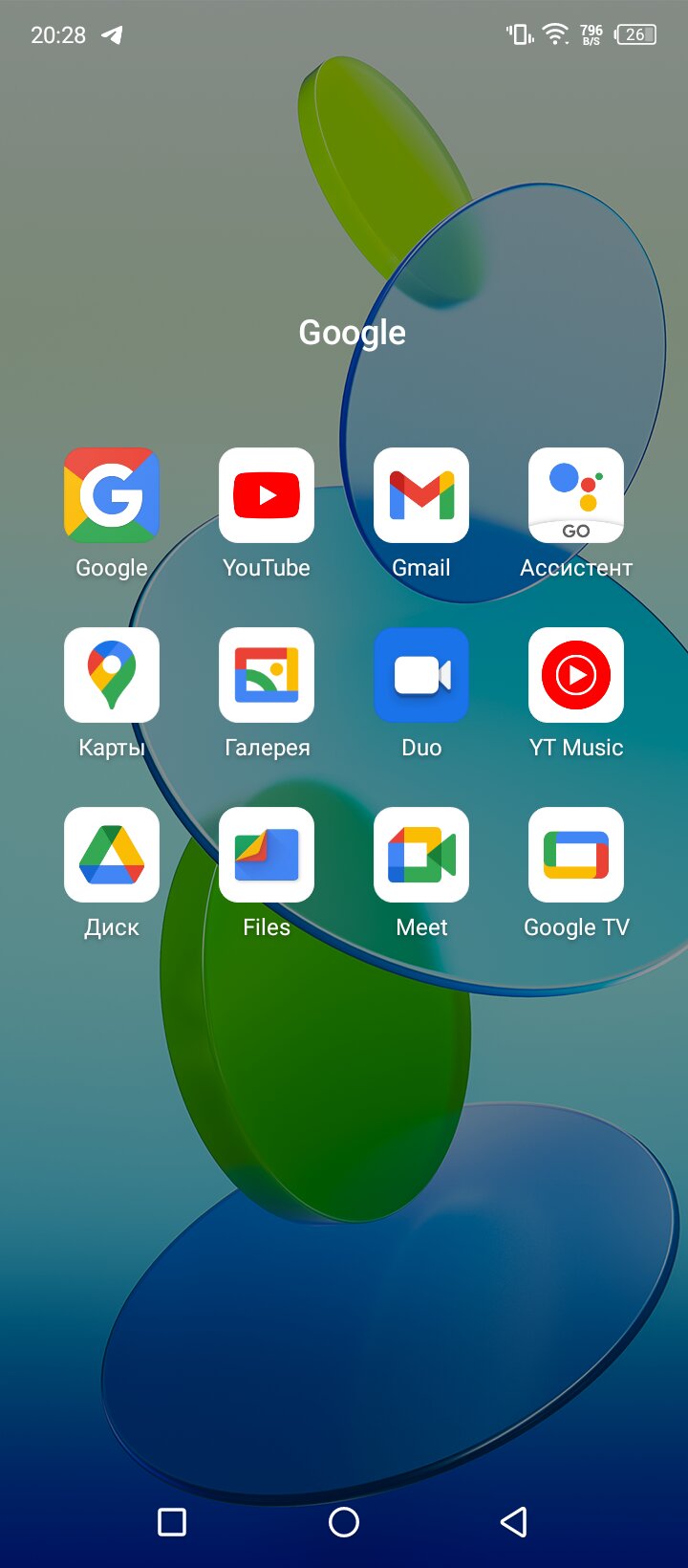Launch YouTube
This screenshot has height=1568, width=688.
(267, 495)
